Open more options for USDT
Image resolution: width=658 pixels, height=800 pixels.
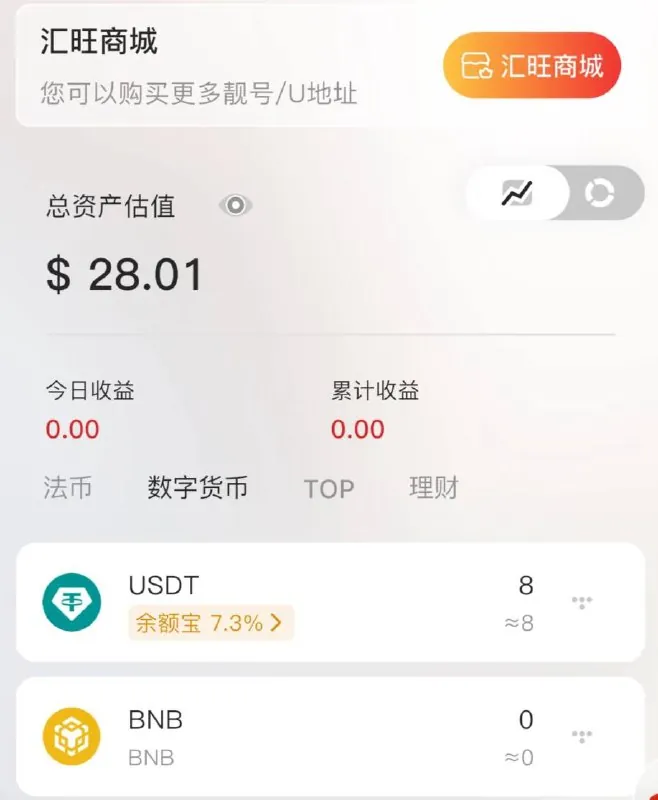(582, 602)
